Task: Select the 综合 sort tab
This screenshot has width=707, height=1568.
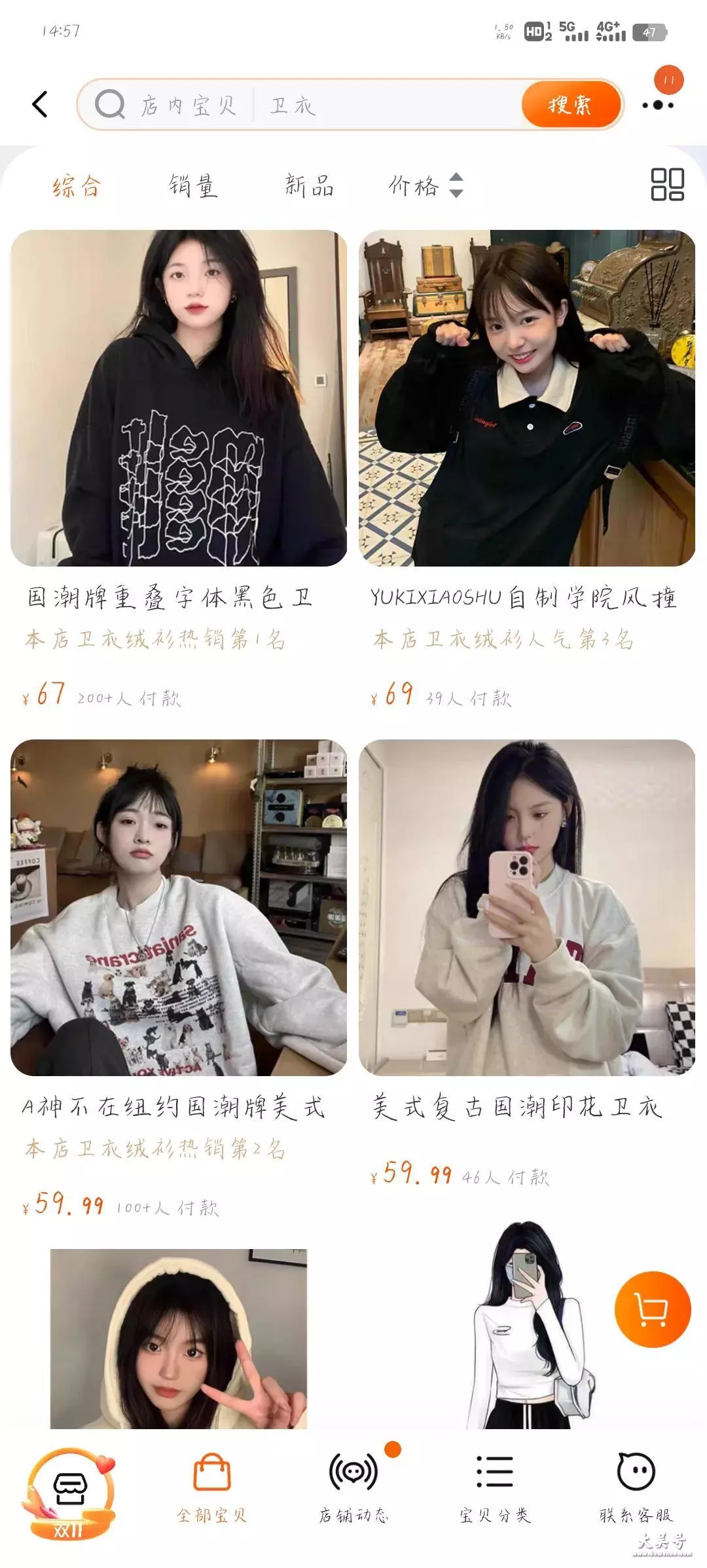Action: 77,186
